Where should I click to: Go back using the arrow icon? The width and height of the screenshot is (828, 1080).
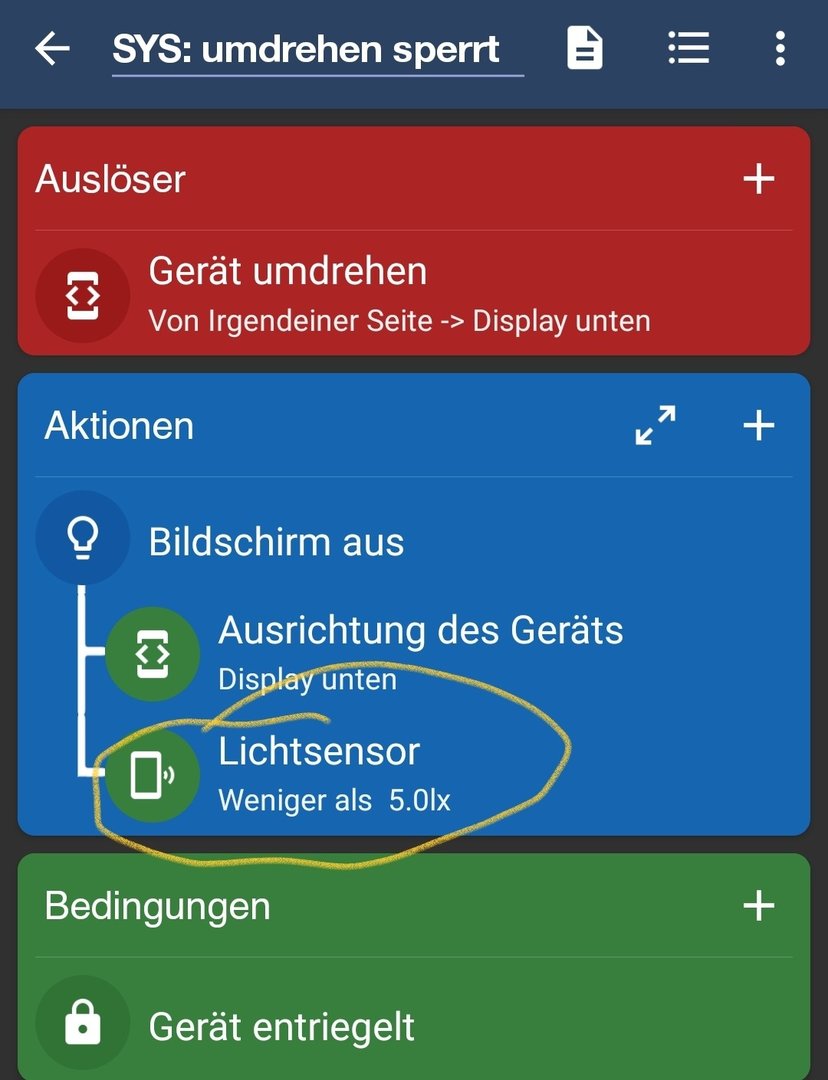coord(52,49)
